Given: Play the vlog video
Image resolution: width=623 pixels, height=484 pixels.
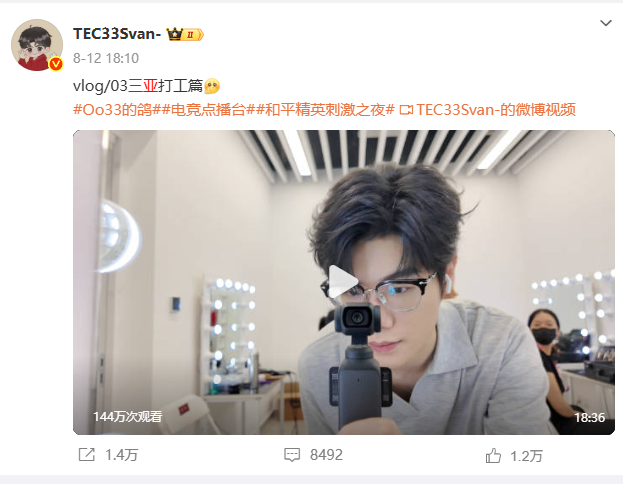Looking at the screenshot, I should coord(343,281).
